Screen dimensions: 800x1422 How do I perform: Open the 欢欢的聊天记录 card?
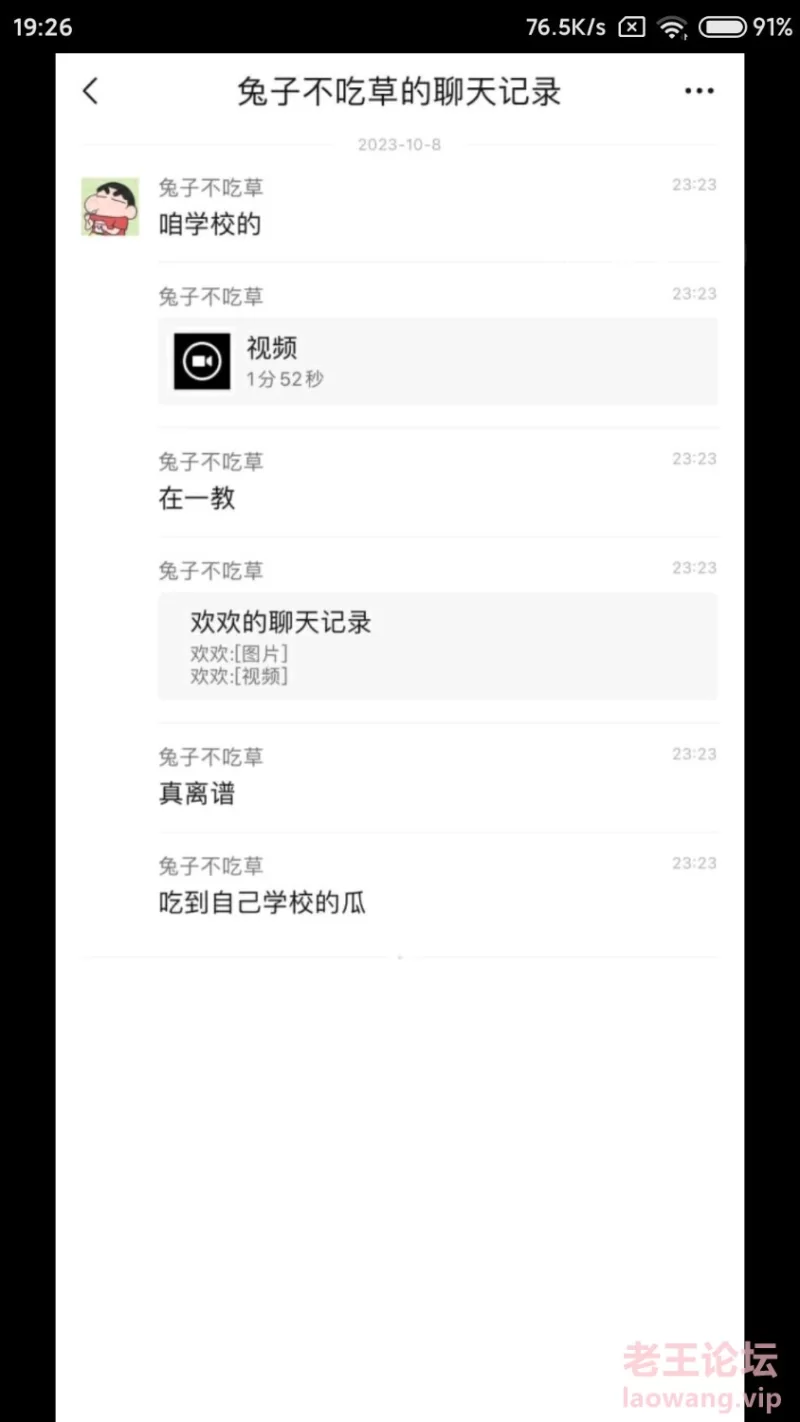438,646
